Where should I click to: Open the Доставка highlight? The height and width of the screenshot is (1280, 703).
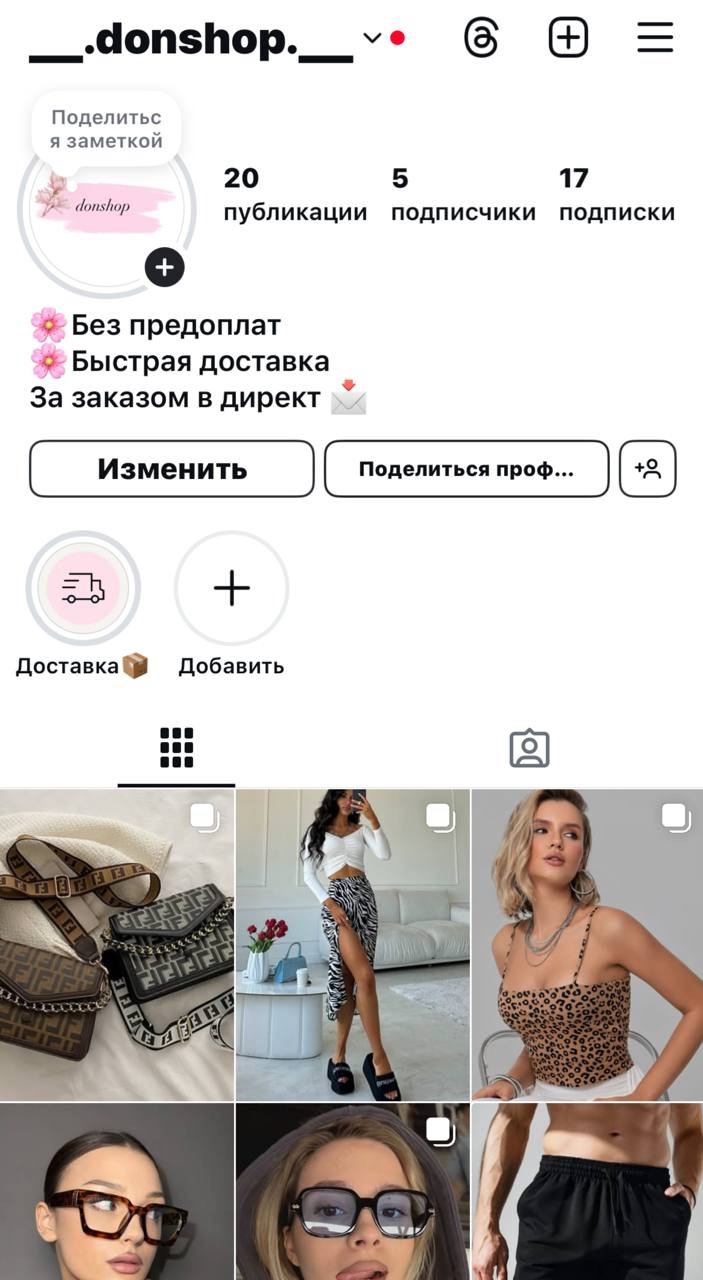click(x=83, y=588)
